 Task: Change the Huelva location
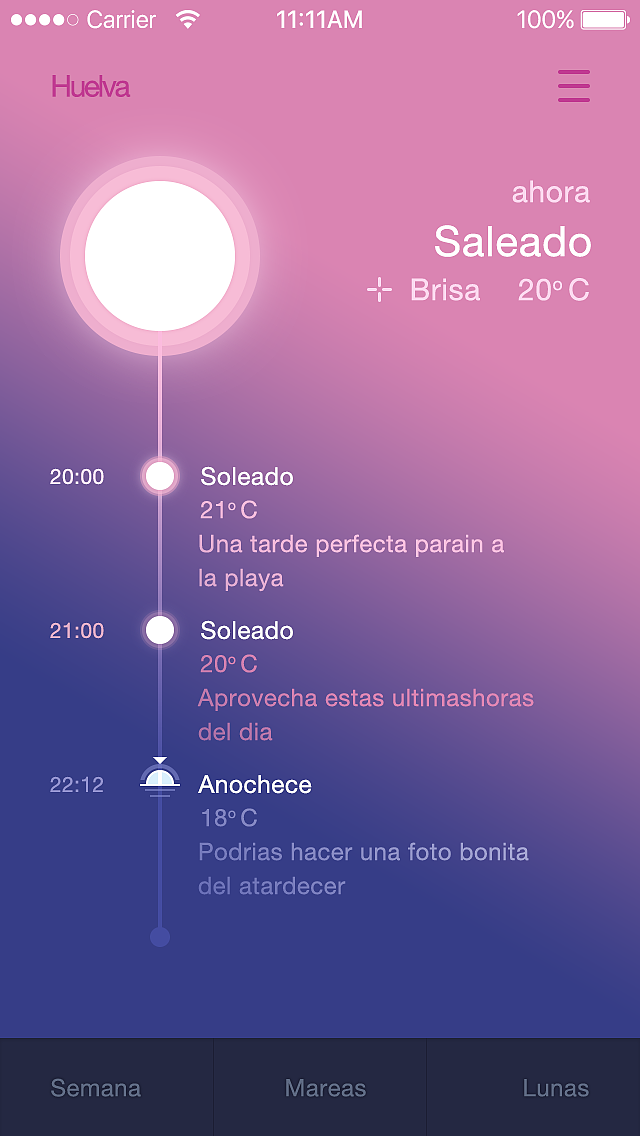91,87
